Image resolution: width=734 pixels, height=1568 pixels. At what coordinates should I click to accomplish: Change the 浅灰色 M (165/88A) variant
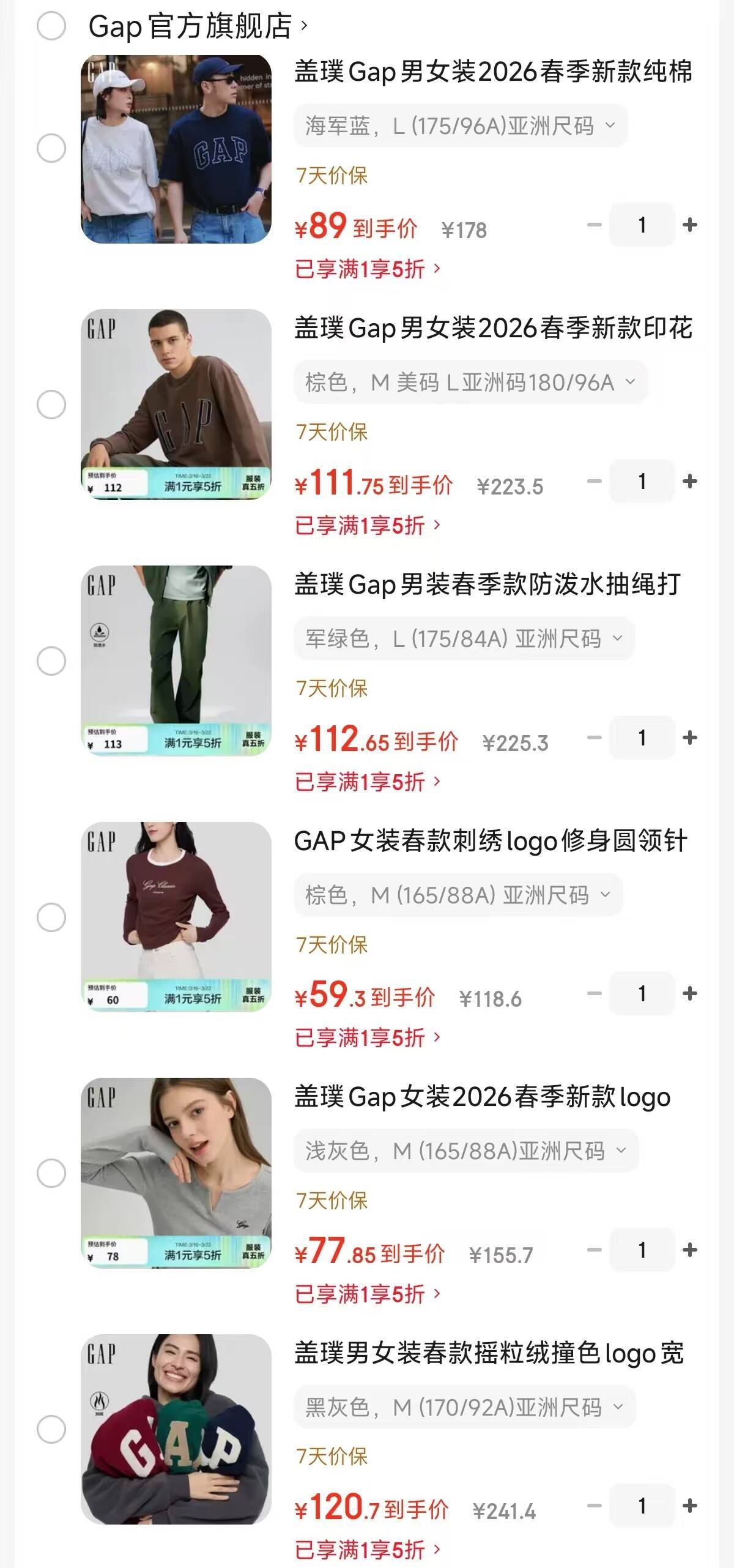coord(465,1151)
